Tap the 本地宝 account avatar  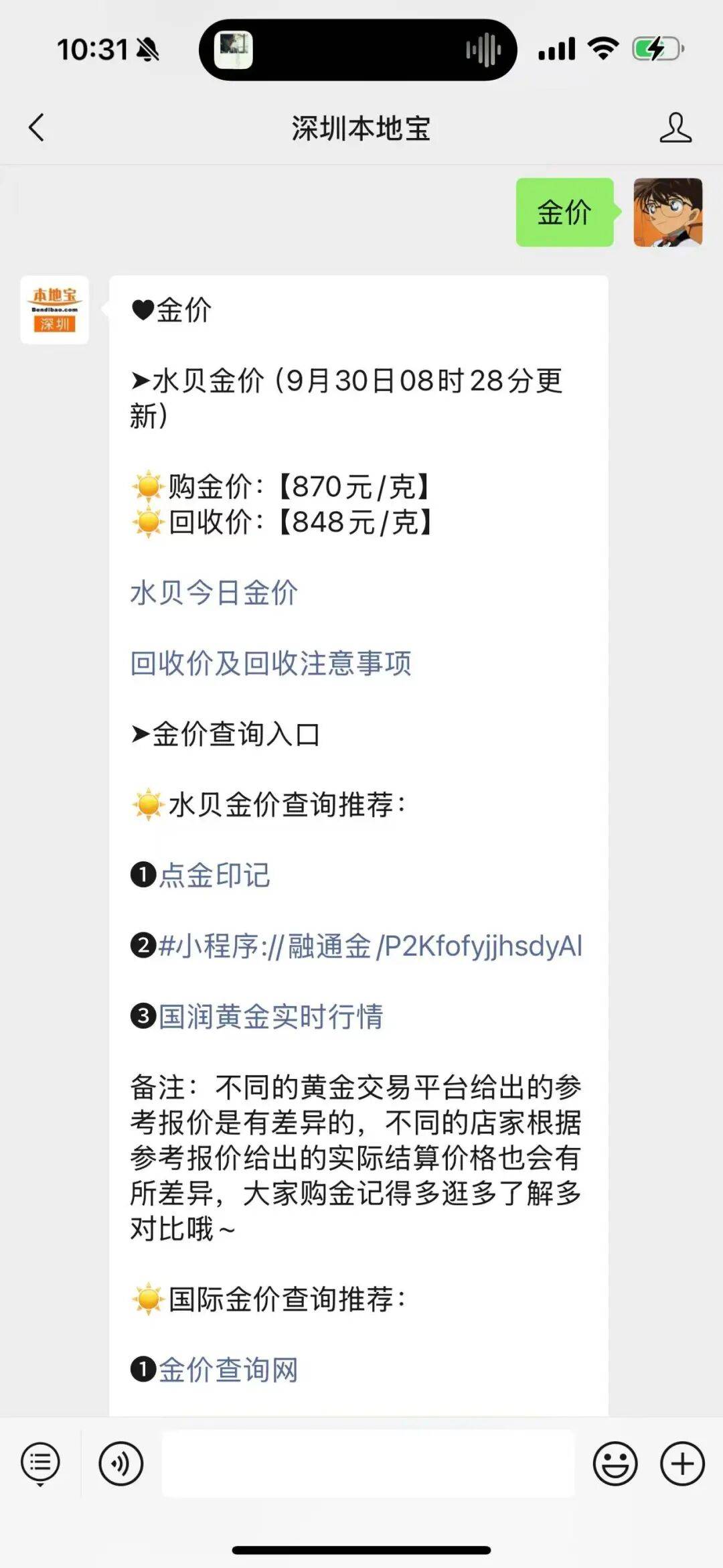coord(54,309)
